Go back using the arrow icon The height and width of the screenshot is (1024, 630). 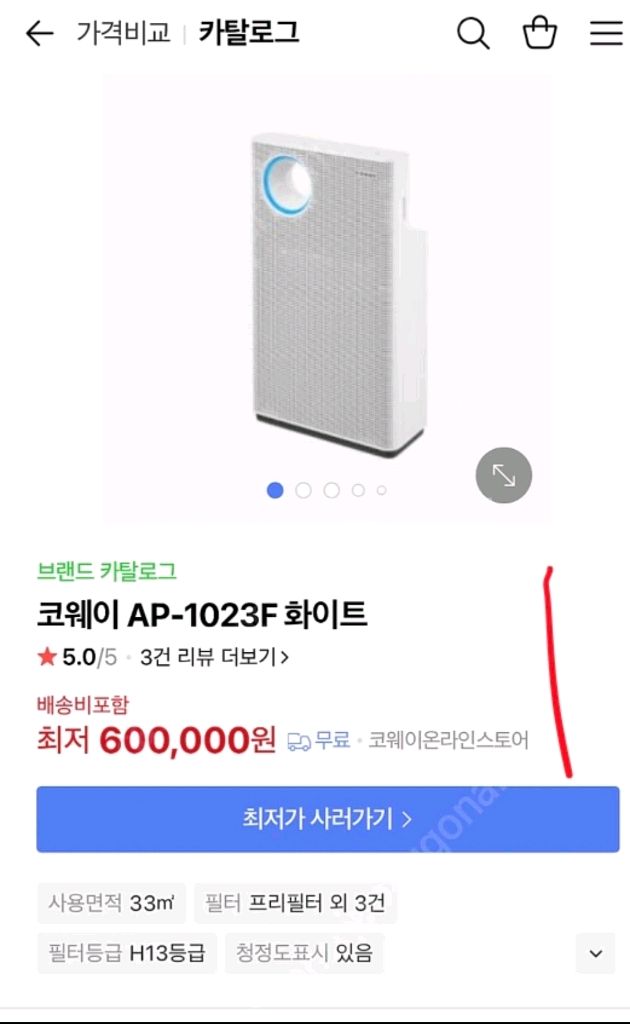[x=39, y=34]
